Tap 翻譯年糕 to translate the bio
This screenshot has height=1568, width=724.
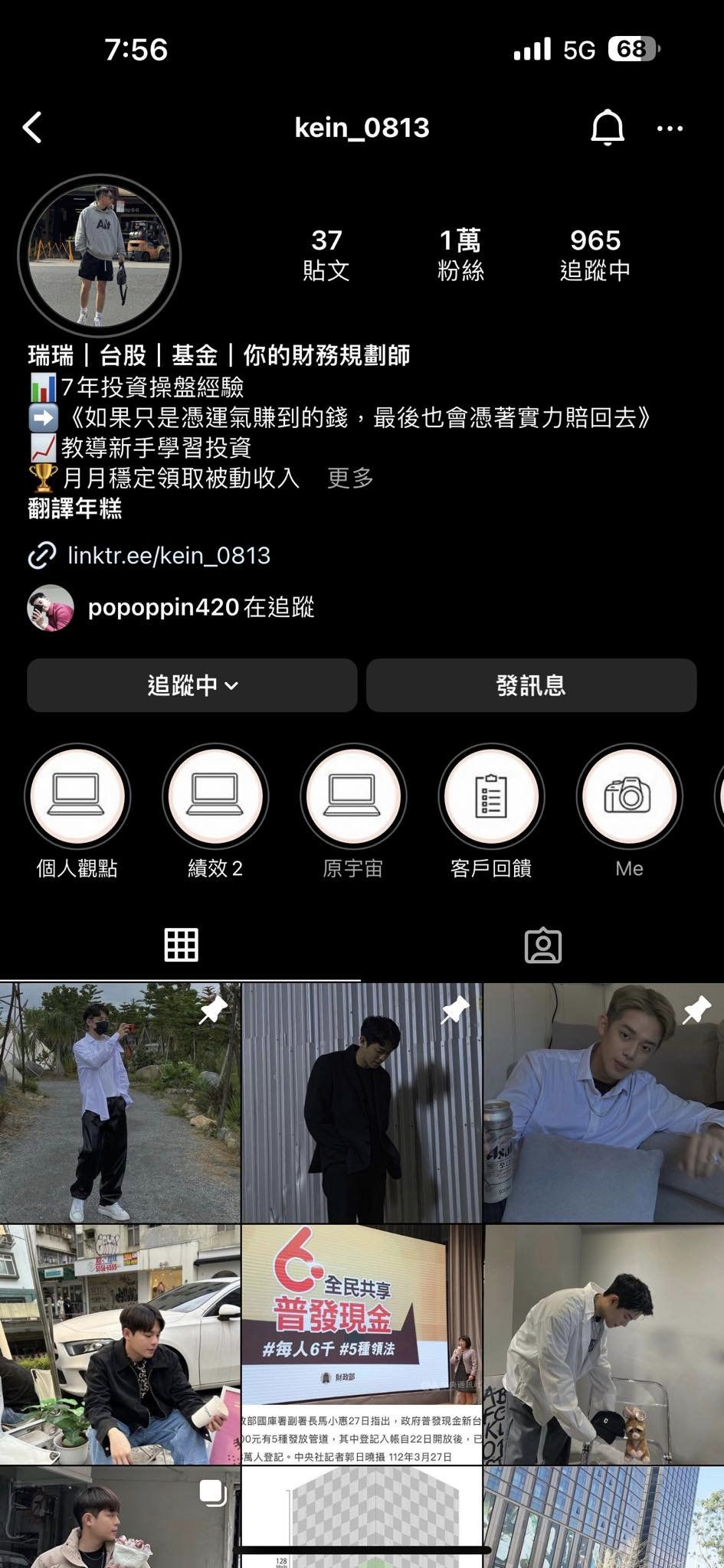pos(75,508)
